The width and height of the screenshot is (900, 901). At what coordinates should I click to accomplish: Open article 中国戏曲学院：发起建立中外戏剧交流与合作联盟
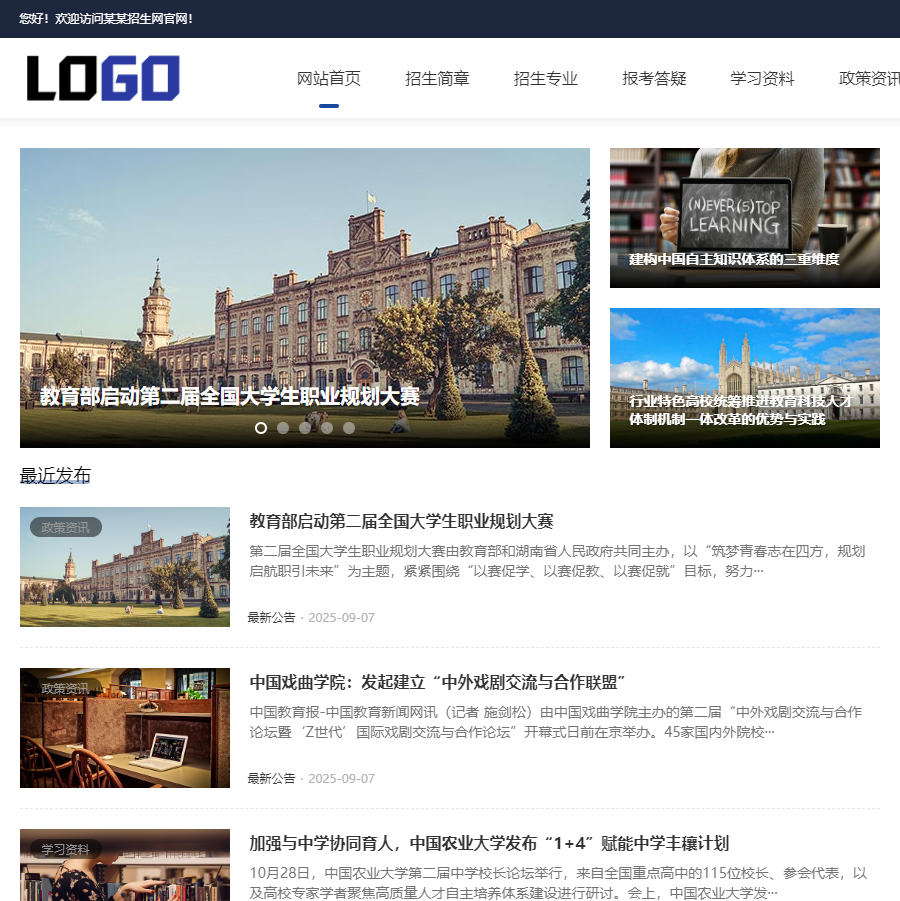click(437, 682)
